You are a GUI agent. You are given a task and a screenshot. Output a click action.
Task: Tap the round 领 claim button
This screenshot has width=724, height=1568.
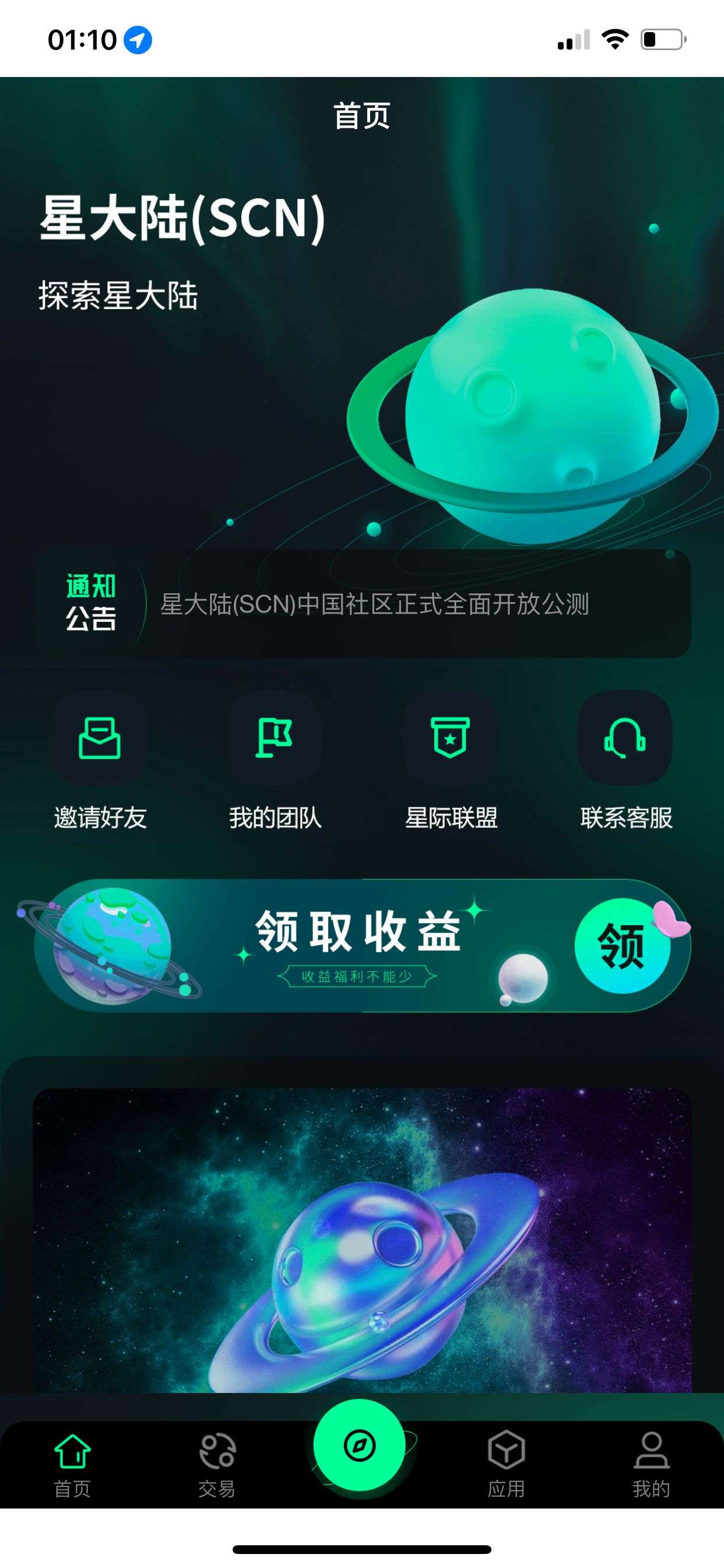[x=622, y=946]
